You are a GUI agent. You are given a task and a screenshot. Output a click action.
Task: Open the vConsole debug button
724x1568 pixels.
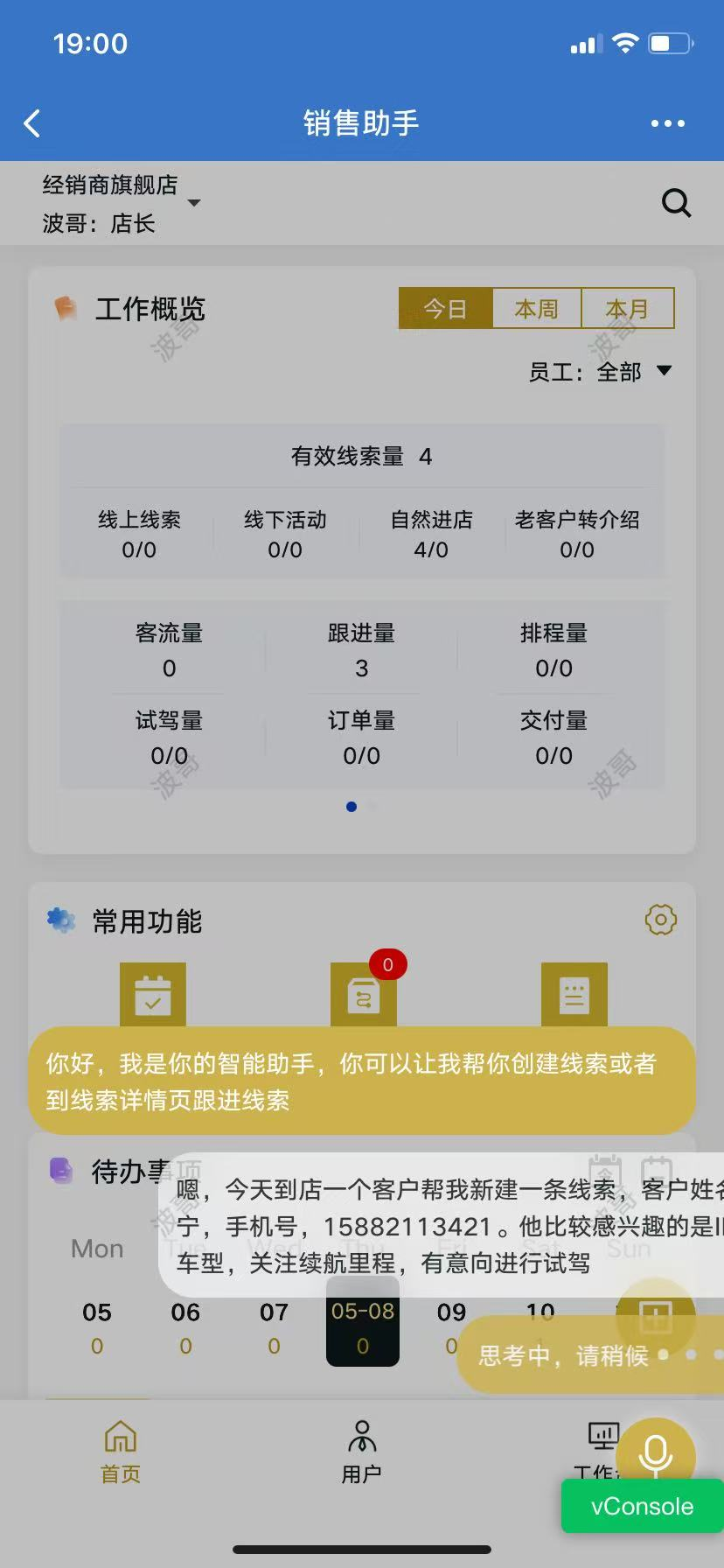[642, 1506]
